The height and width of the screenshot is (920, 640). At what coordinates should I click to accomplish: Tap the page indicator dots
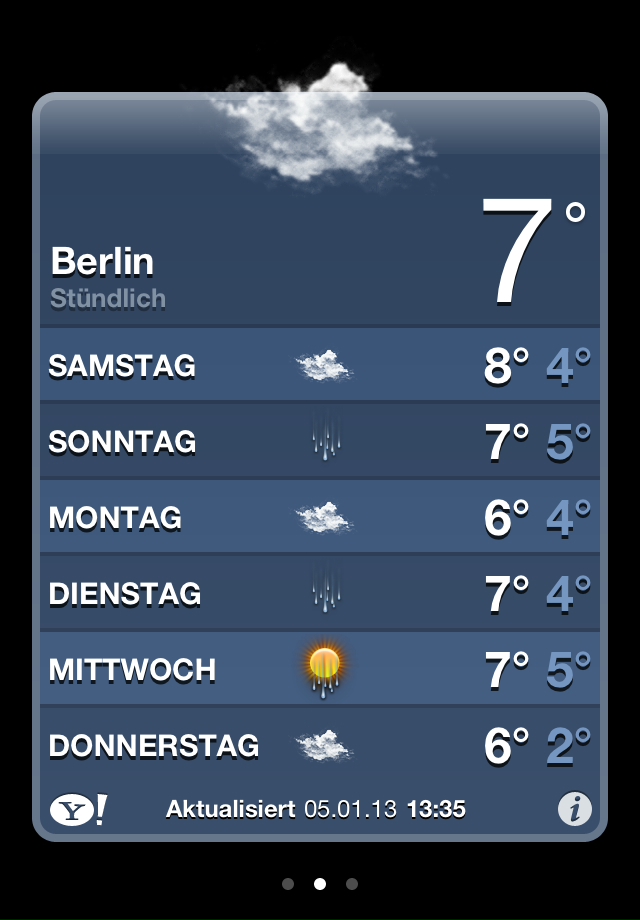[320, 884]
